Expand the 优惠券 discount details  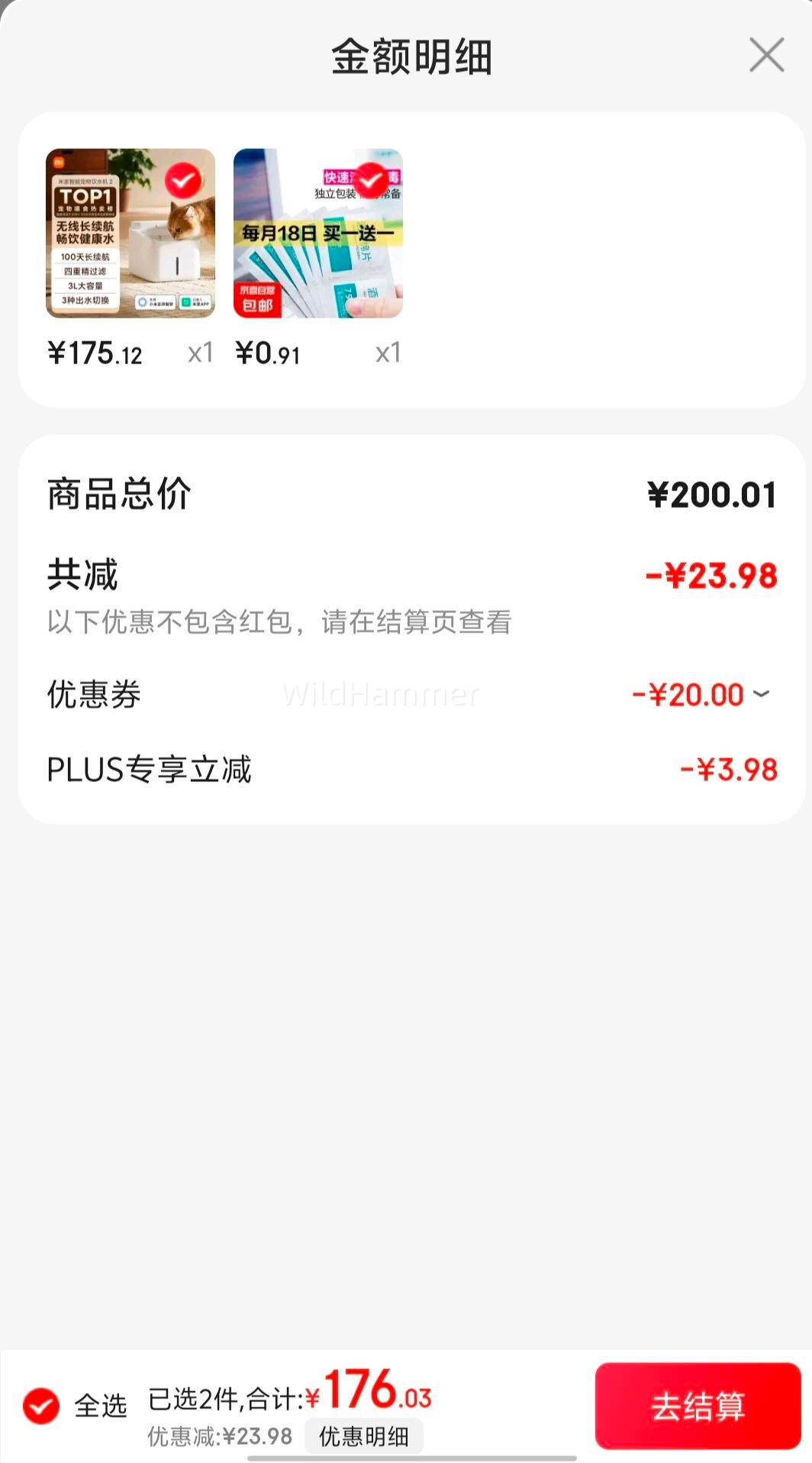pos(761,693)
